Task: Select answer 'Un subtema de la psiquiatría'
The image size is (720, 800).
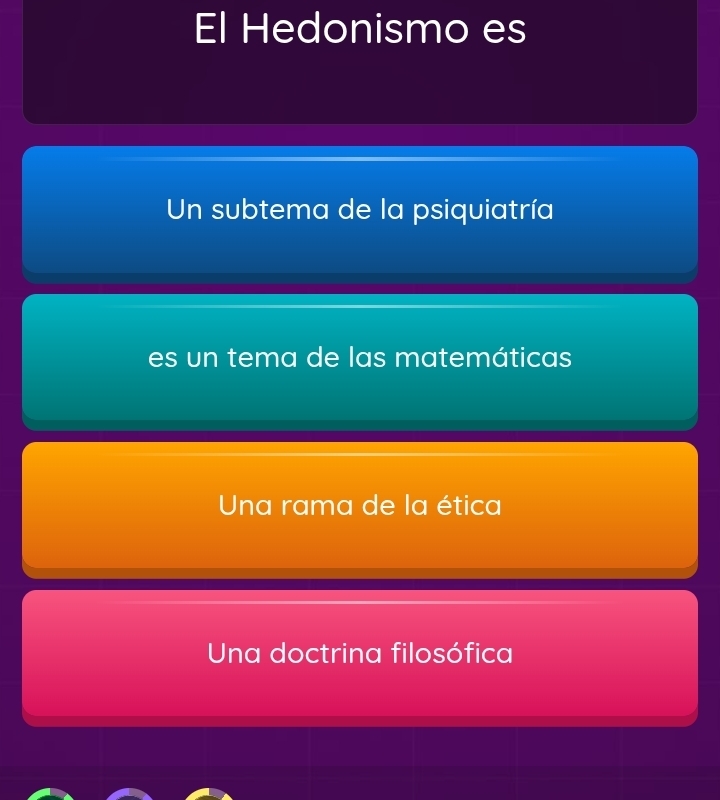Action: 360,210
